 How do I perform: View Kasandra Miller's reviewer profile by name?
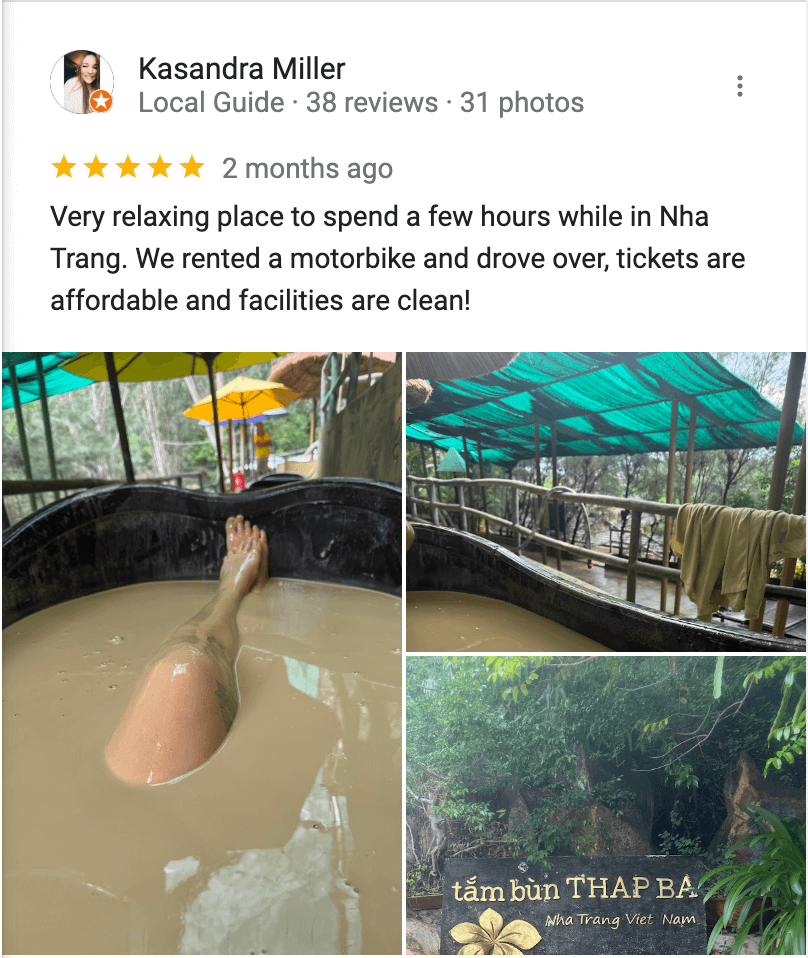[x=241, y=69]
